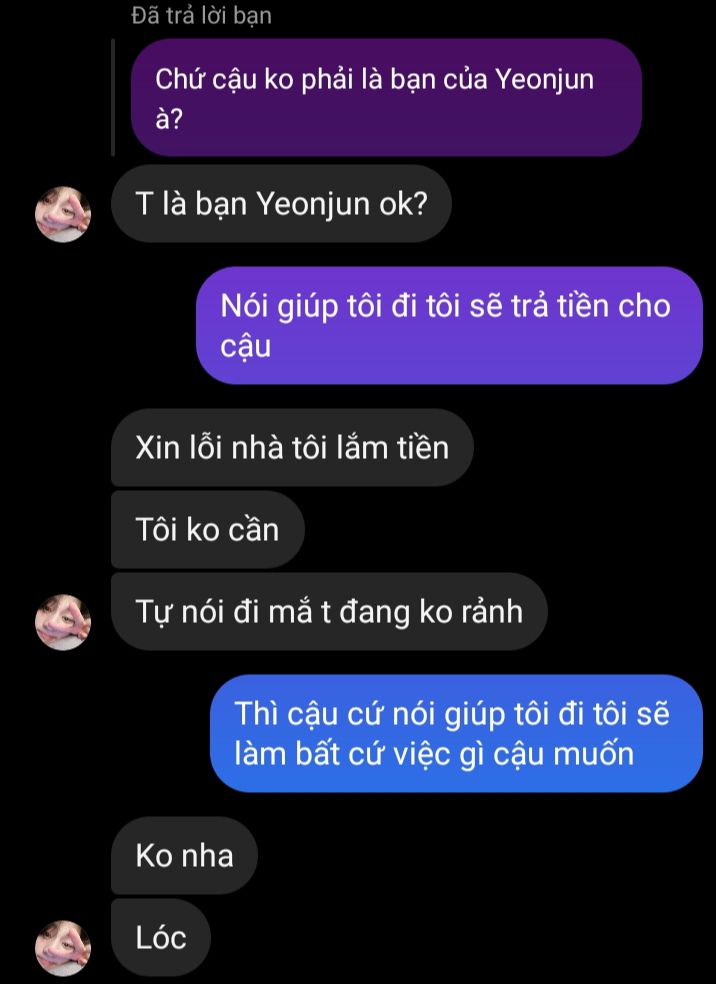
Task: Tap avatar next to "Tự nói đi mắ t đang ko rảnh"
Action: pyautogui.click(x=63, y=622)
